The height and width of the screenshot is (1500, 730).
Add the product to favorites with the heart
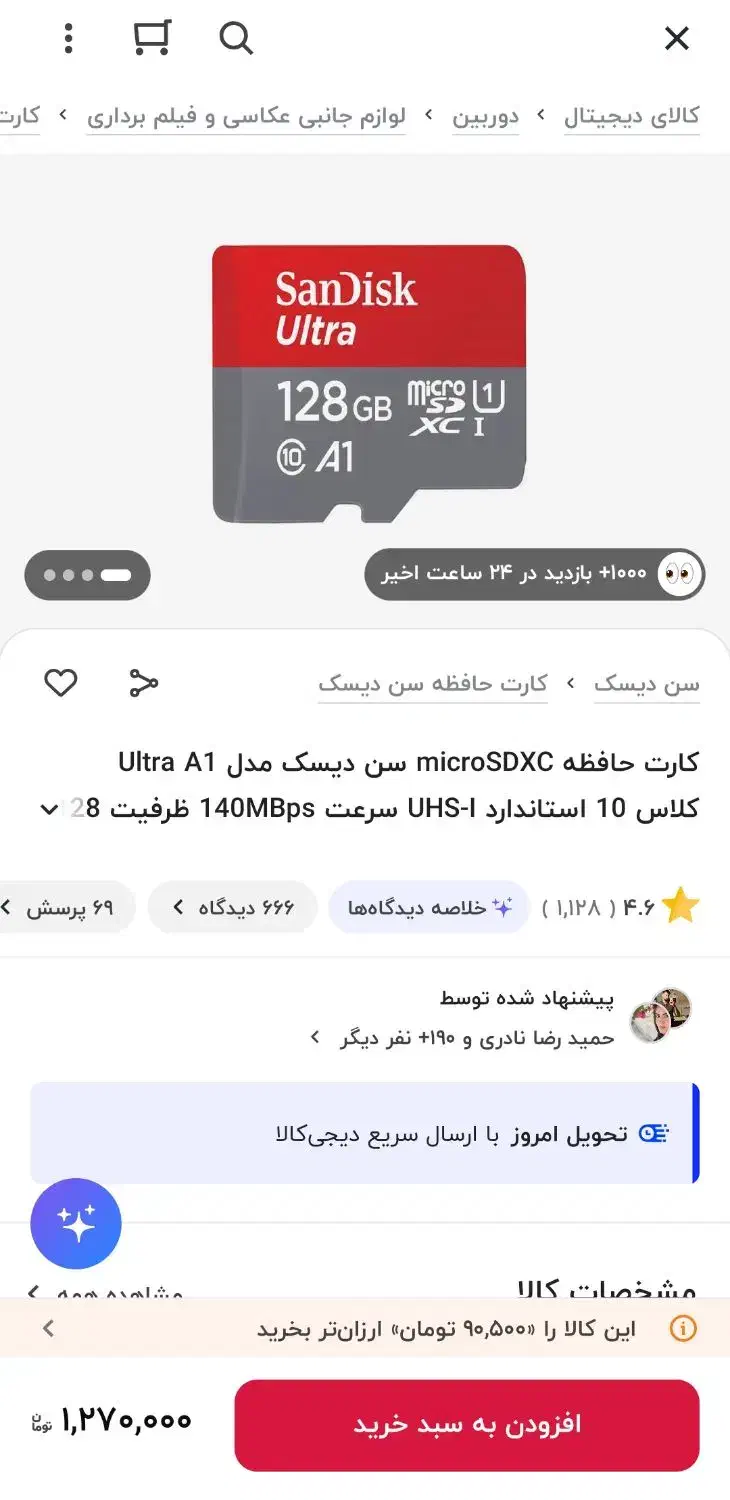61,683
